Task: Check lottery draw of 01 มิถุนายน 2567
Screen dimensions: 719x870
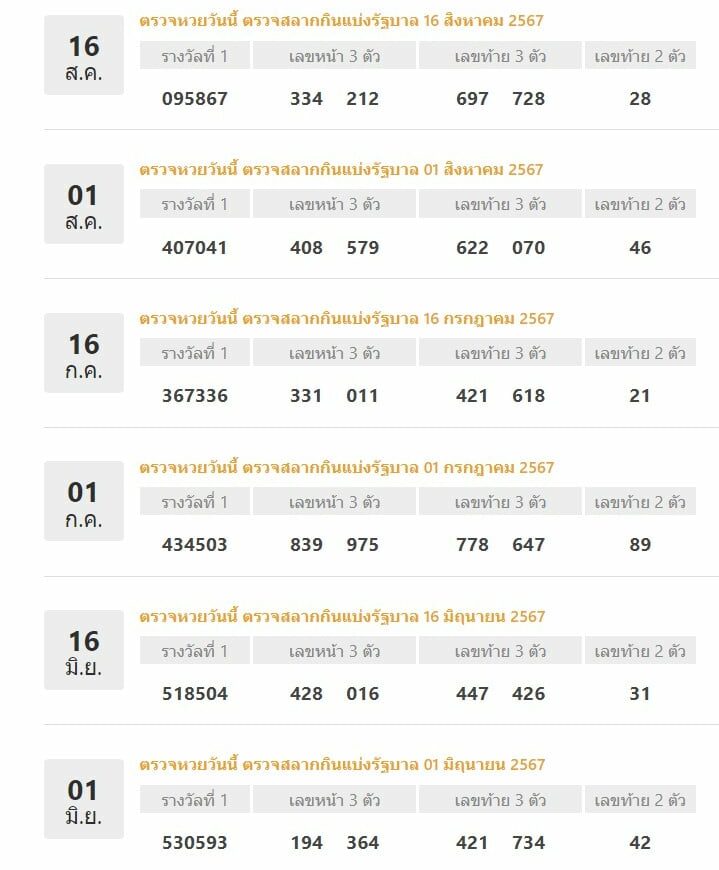Action: click(x=342, y=765)
